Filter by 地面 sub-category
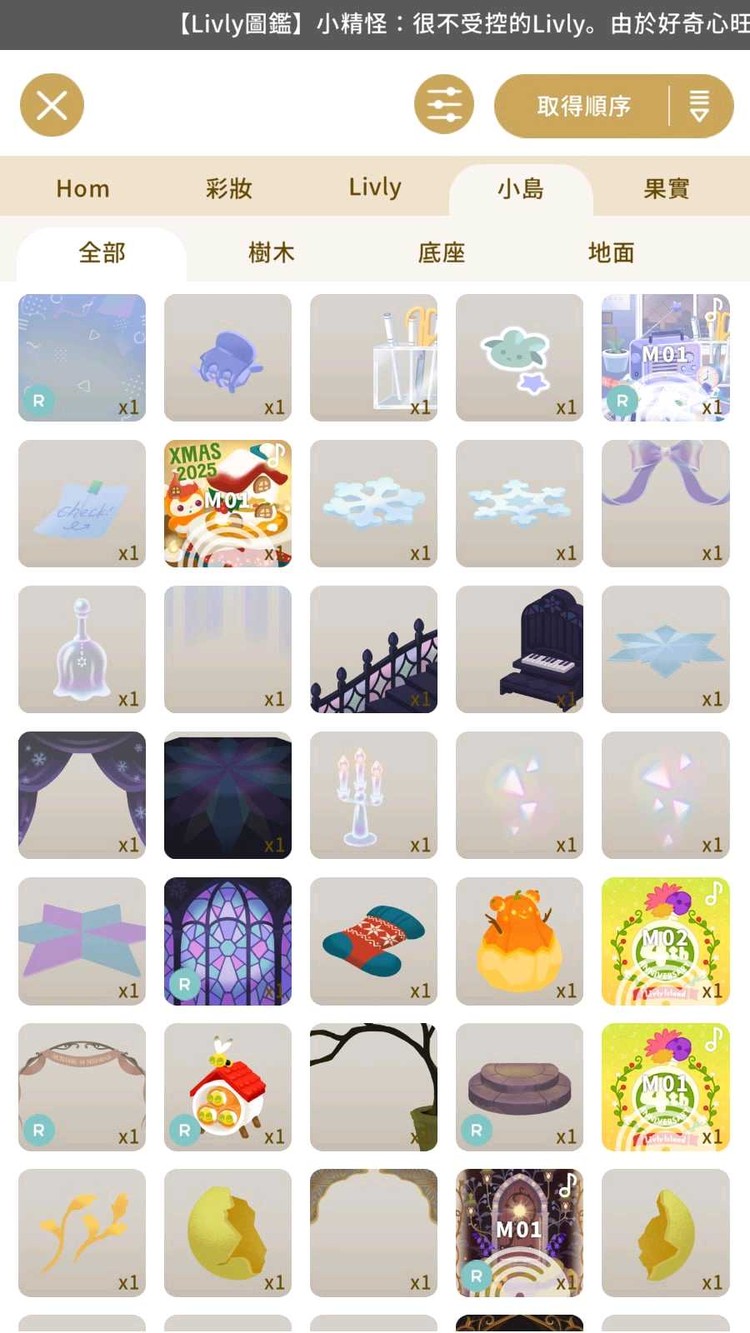 pos(611,253)
